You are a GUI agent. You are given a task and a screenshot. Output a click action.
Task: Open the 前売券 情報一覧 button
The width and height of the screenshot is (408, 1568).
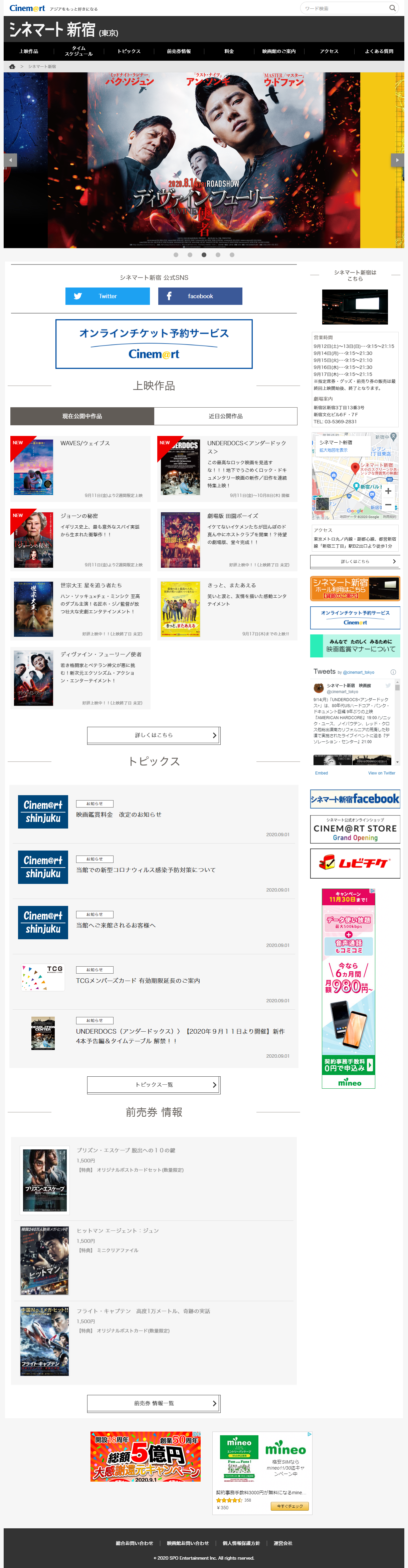click(154, 1403)
